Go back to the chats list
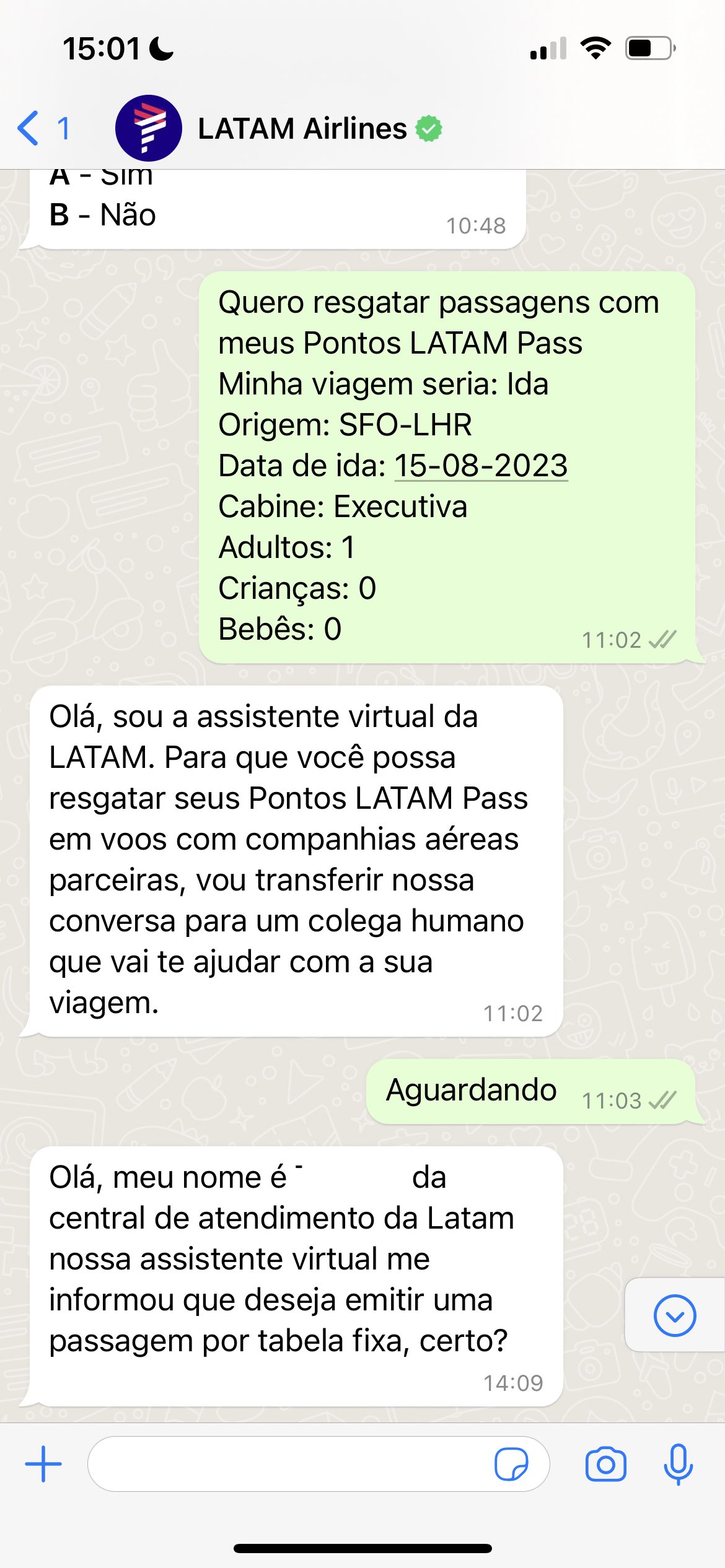Screen dimensions: 725x1568 coord(43,128)
